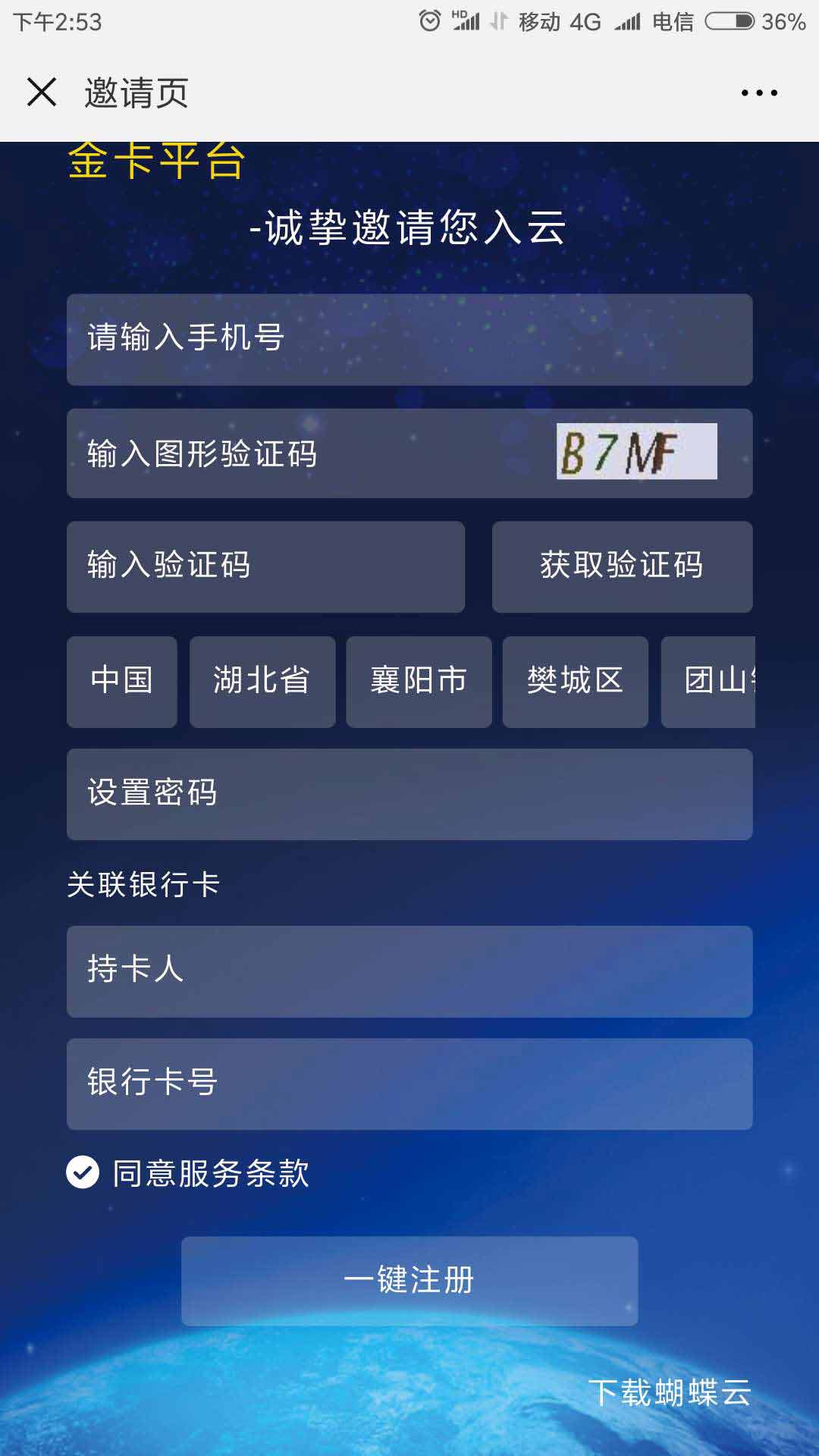Tap the 银行卡号 card number field

[409, 1084]
